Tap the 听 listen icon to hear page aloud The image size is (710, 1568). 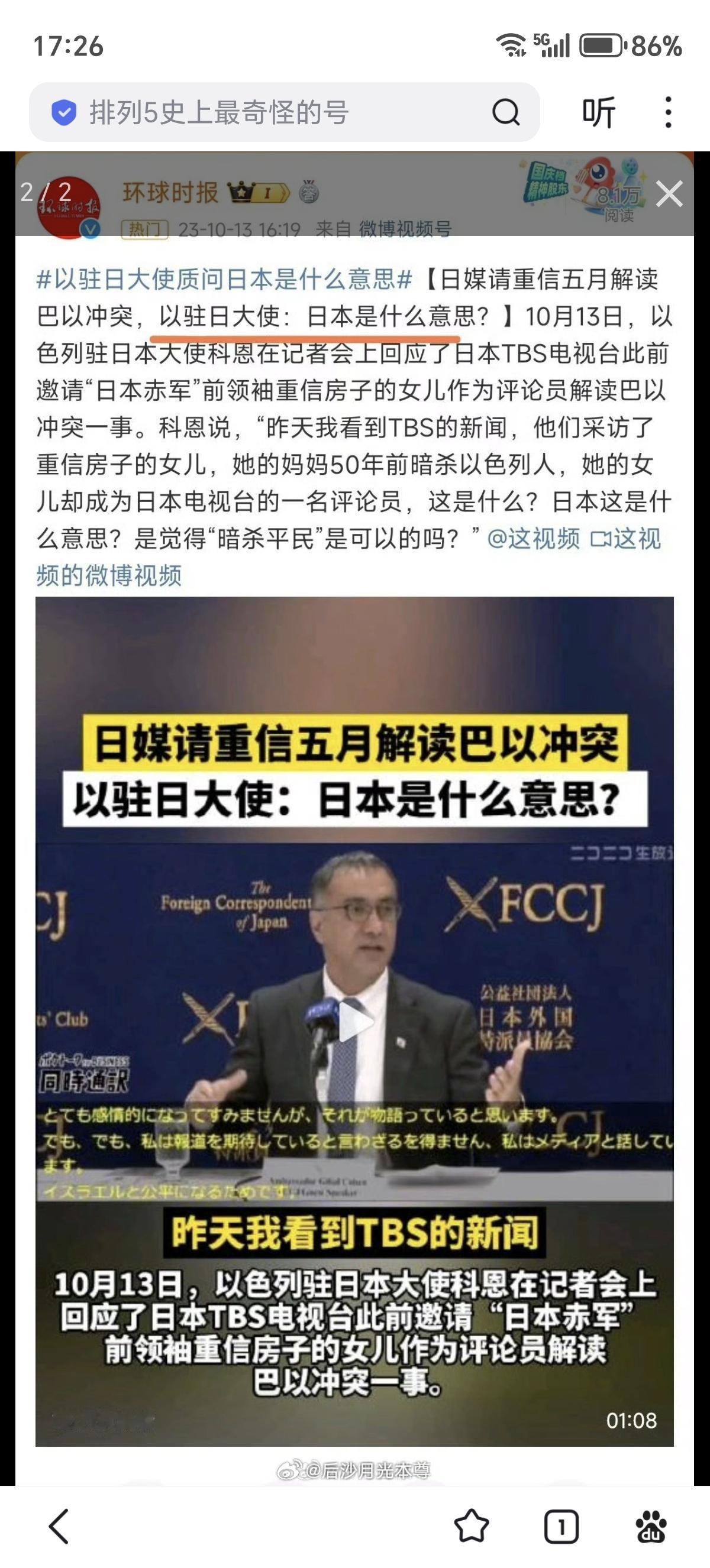(x=600, y=111)
